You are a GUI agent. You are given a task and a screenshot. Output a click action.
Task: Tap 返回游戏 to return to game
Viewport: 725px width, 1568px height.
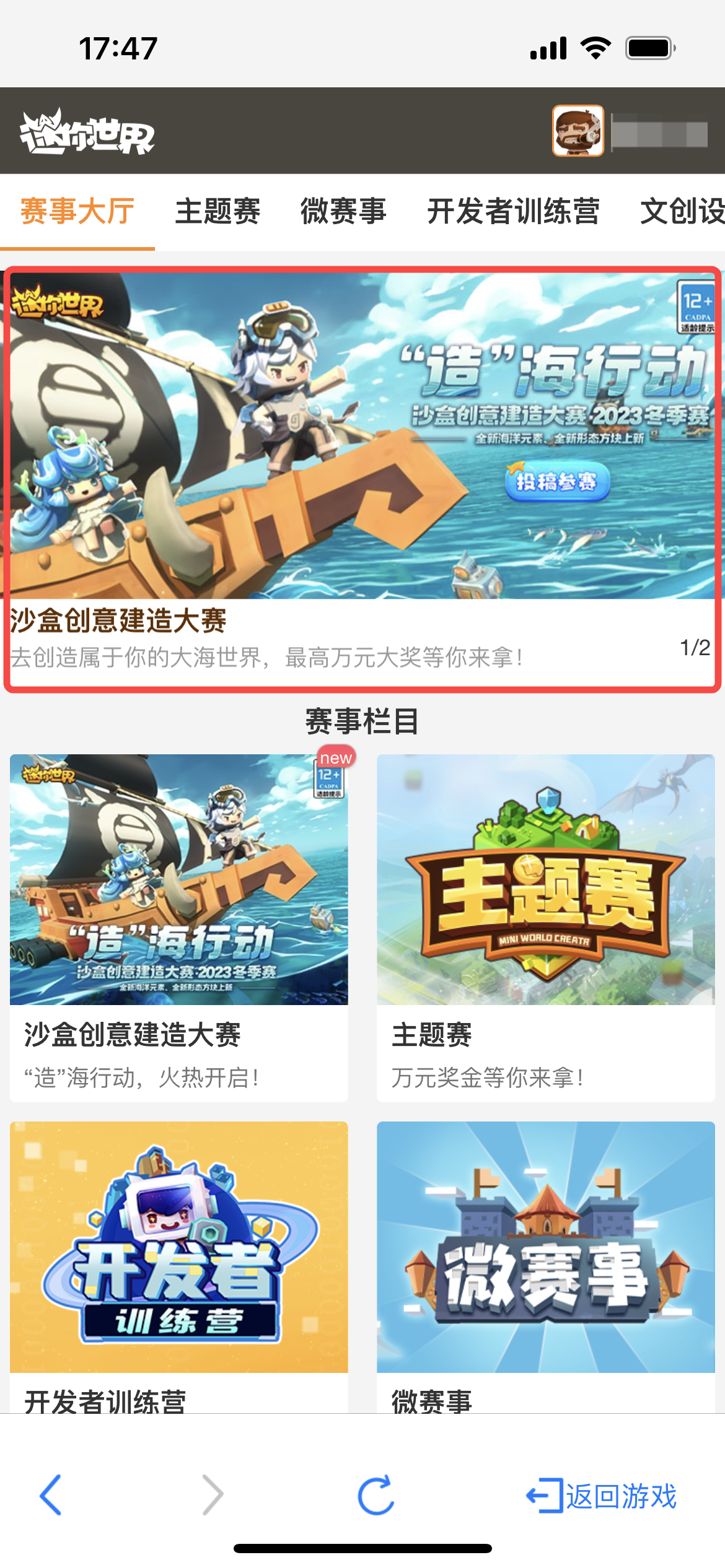[x=602, y=1496]
